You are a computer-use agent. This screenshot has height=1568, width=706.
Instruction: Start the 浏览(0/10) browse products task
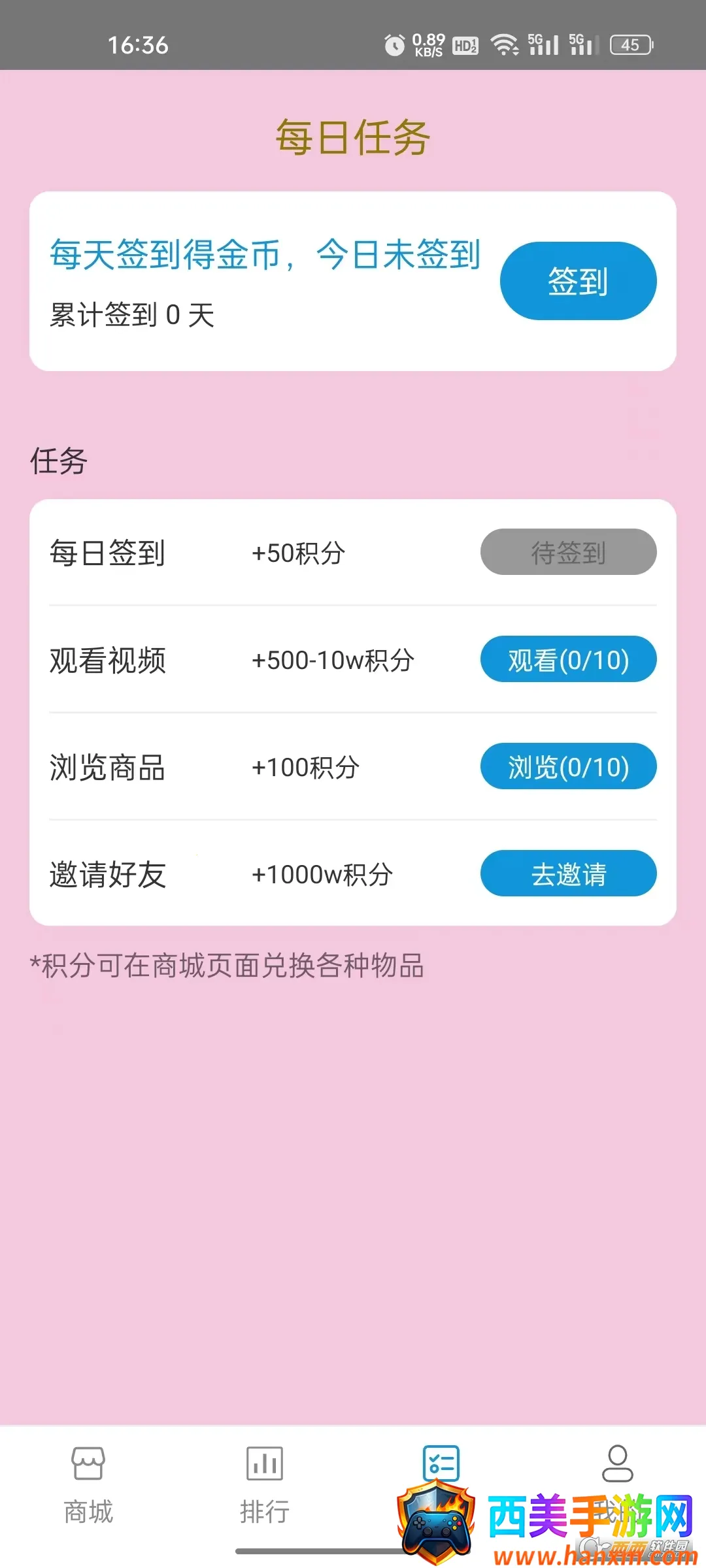(x=568, y=766)
